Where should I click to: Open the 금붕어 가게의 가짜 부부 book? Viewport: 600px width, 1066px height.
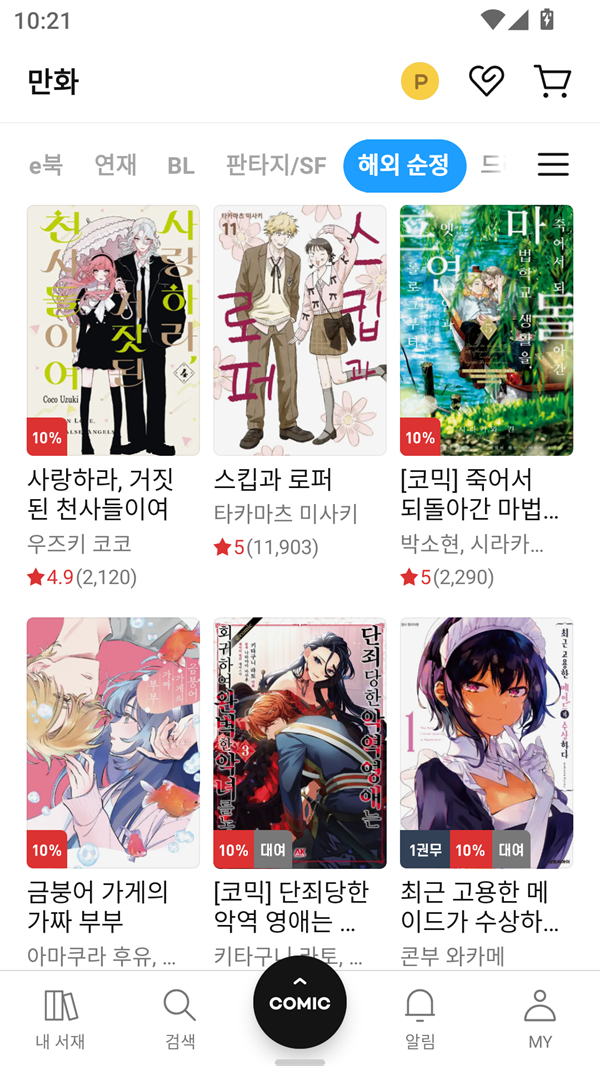click(113, 743)
